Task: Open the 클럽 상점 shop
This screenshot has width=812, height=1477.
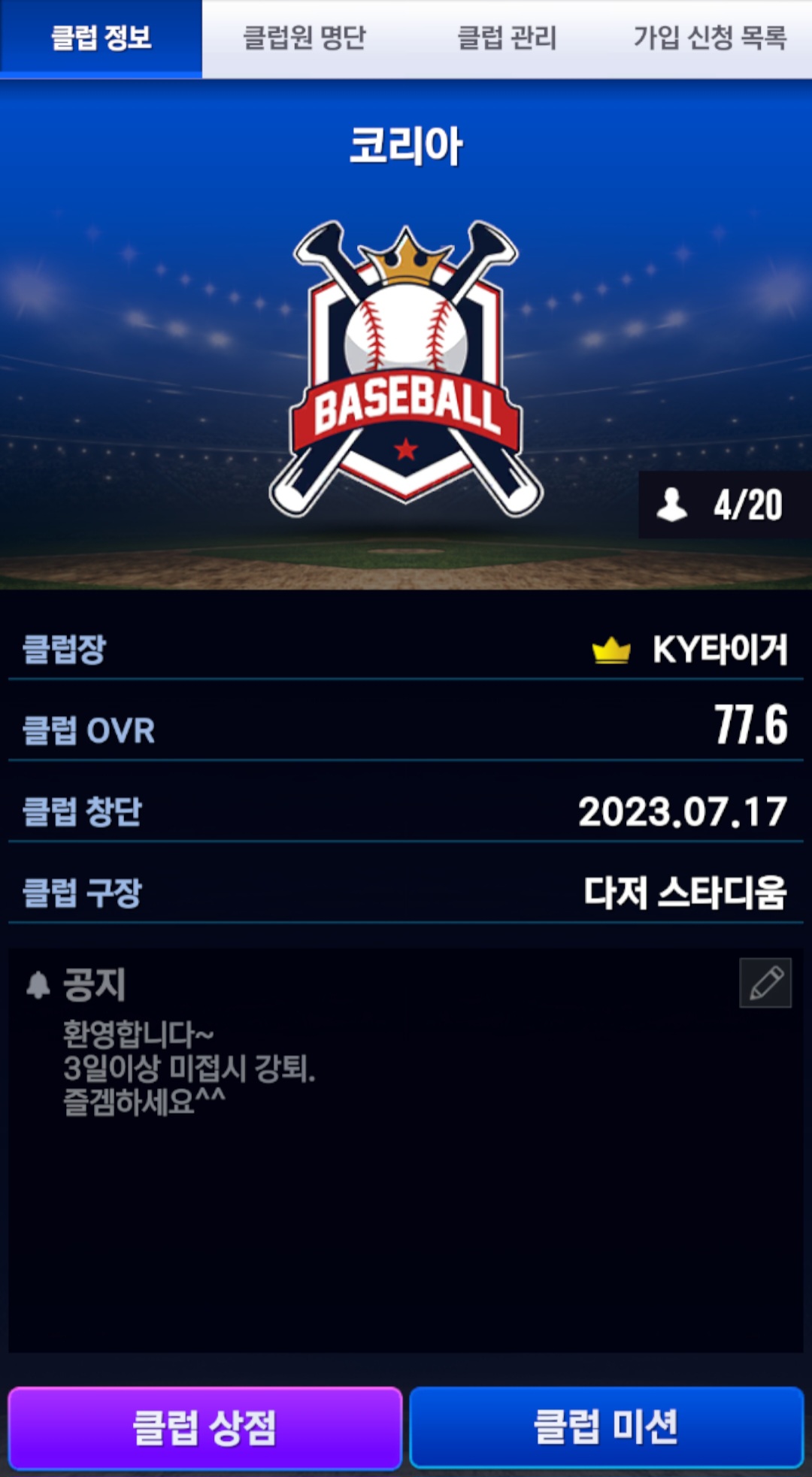Action: pyautogui.click(x=205, y=1427)
